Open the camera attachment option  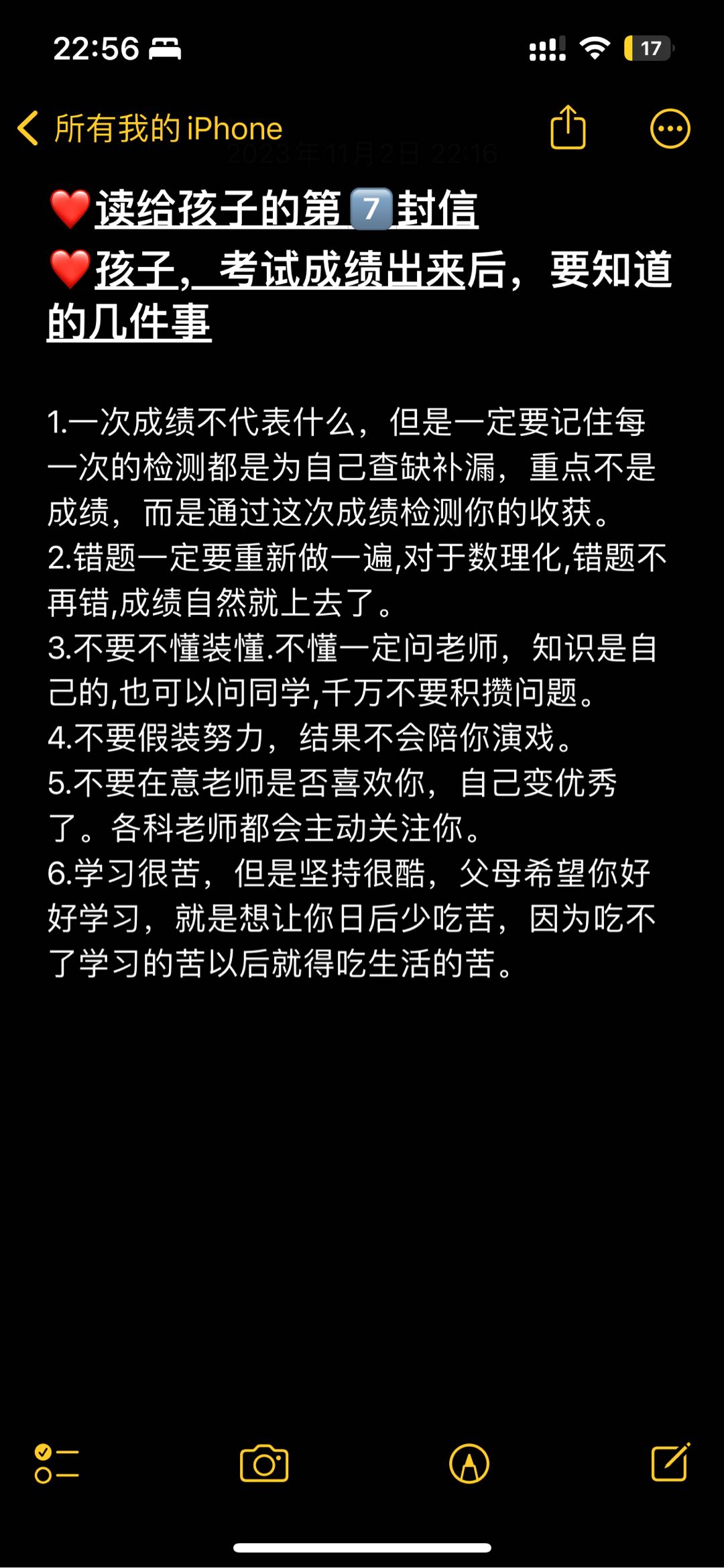click(x=264, y=1463)
